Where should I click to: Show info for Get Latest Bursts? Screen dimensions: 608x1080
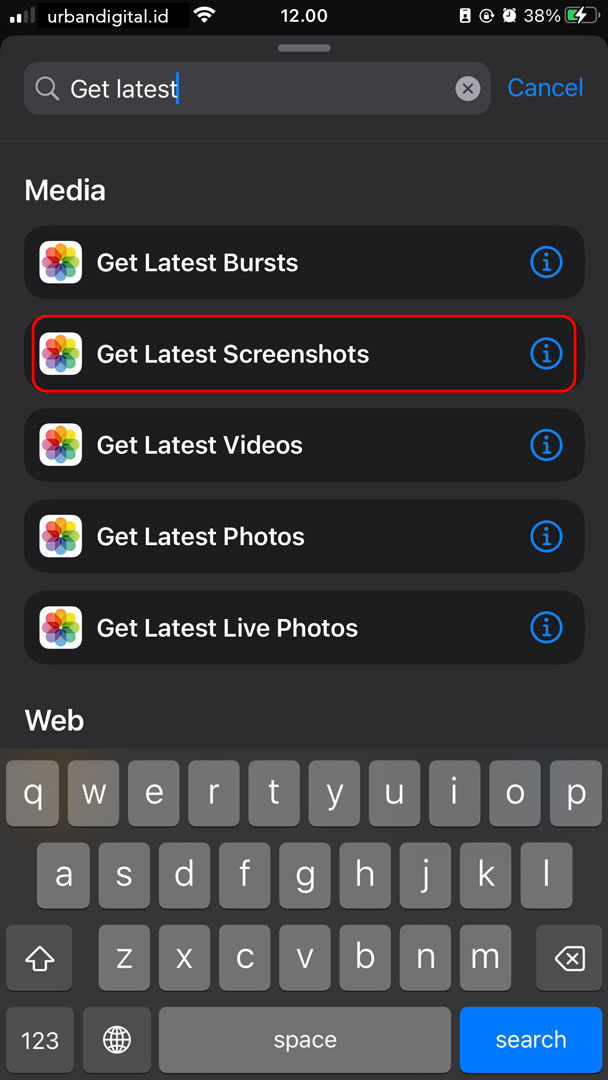click(x=546, y=263)
